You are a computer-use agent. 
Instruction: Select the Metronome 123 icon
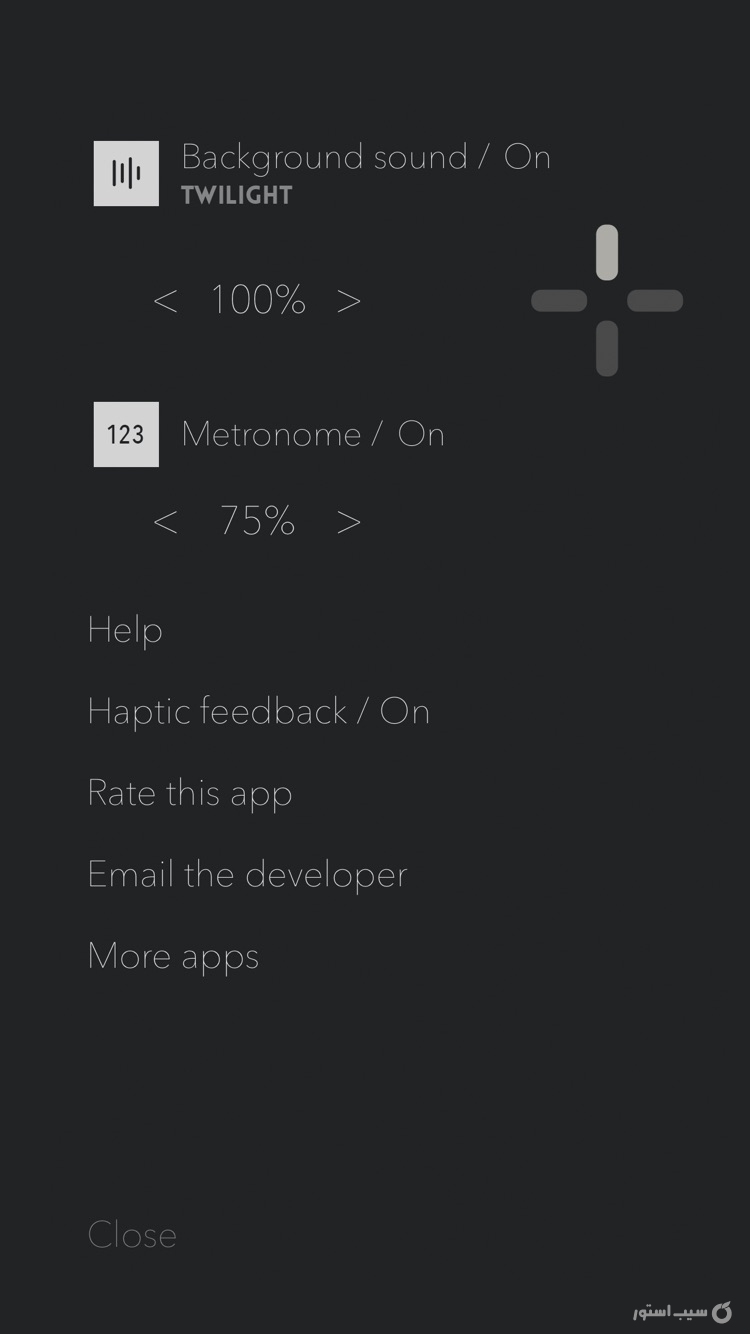pyautogui.click(x=126, y=434)
